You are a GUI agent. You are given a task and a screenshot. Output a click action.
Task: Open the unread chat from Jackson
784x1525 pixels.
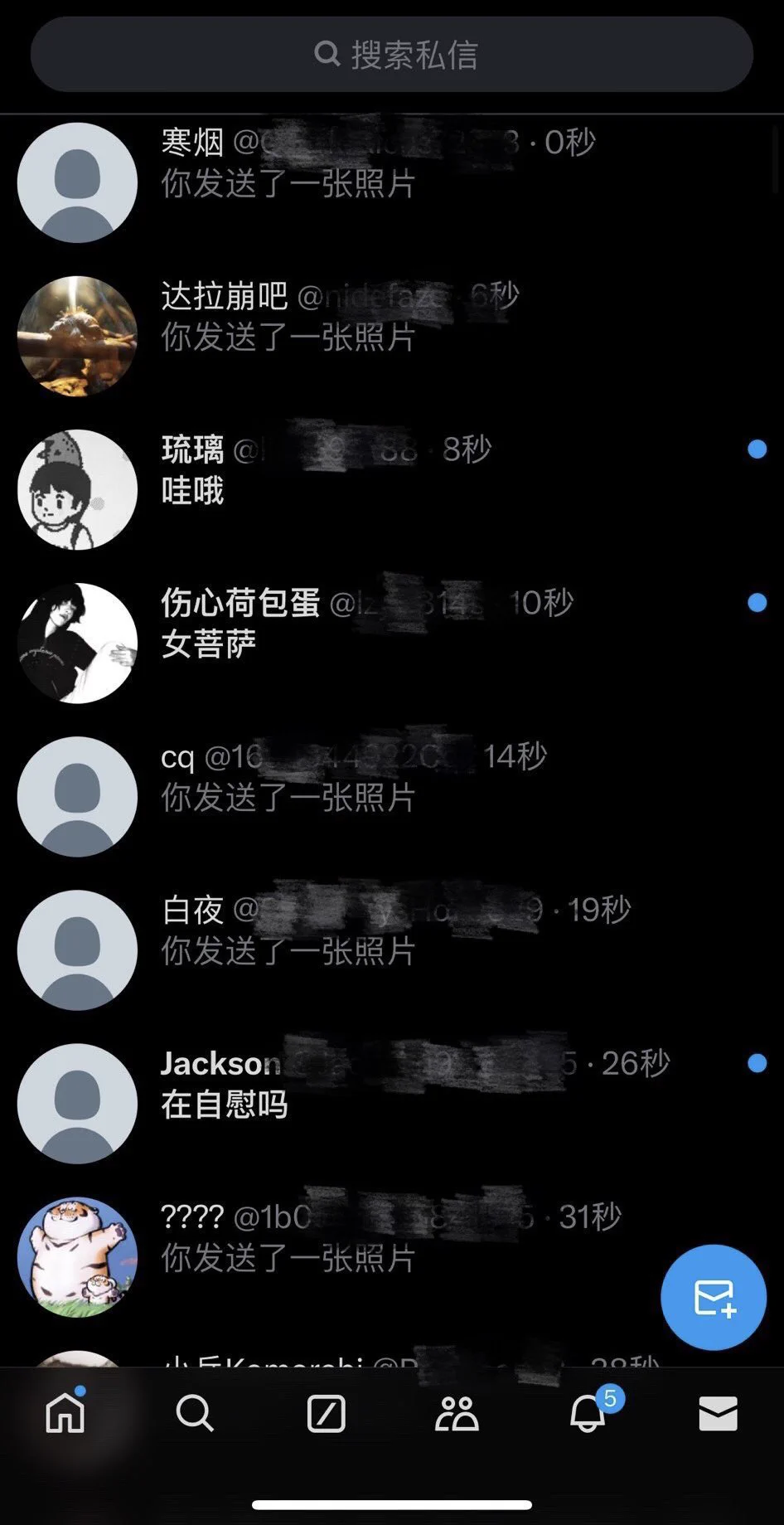click(x=392, y=1103)
